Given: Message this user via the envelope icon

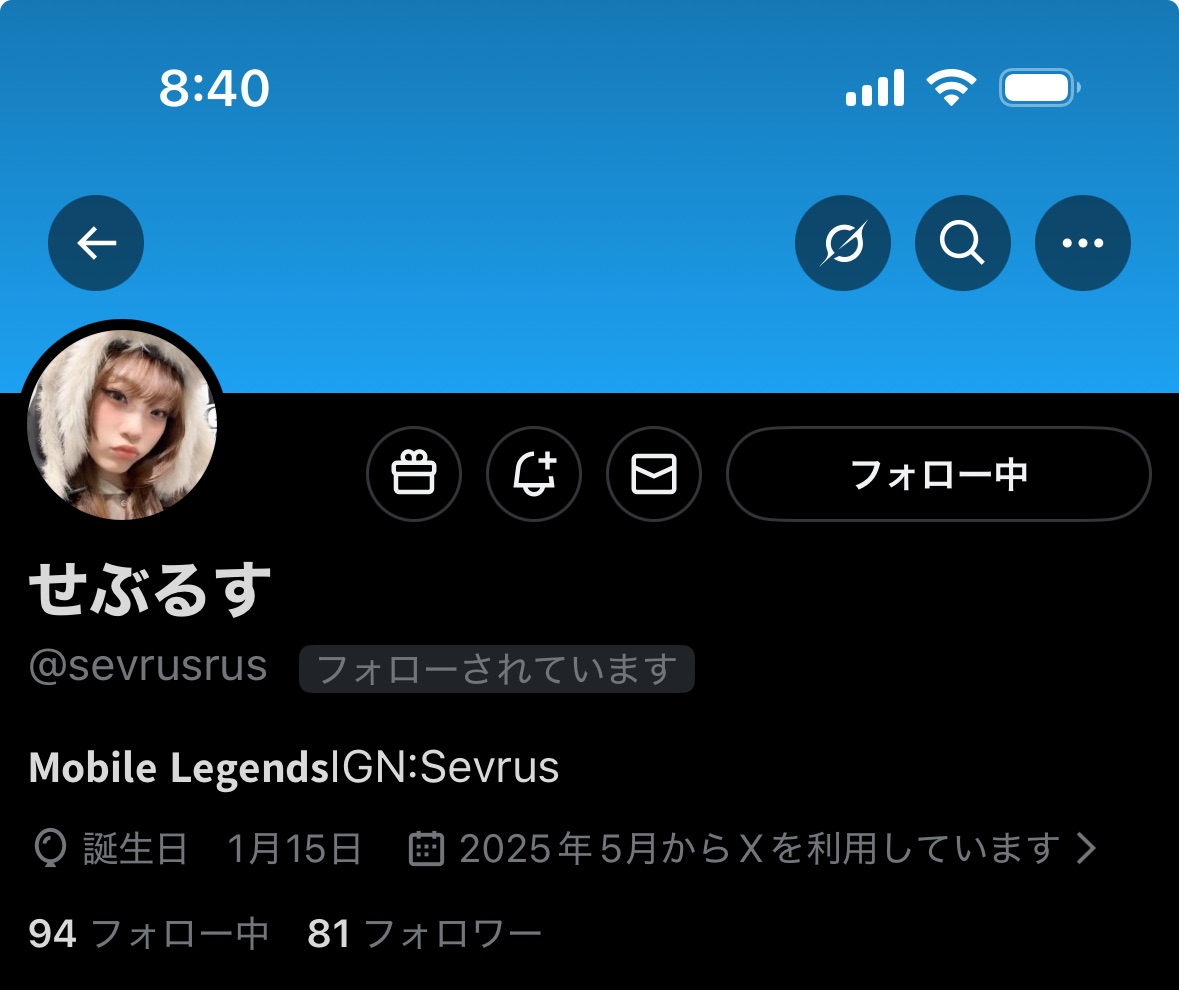Looking at the screenshot, I should (654, 474).
